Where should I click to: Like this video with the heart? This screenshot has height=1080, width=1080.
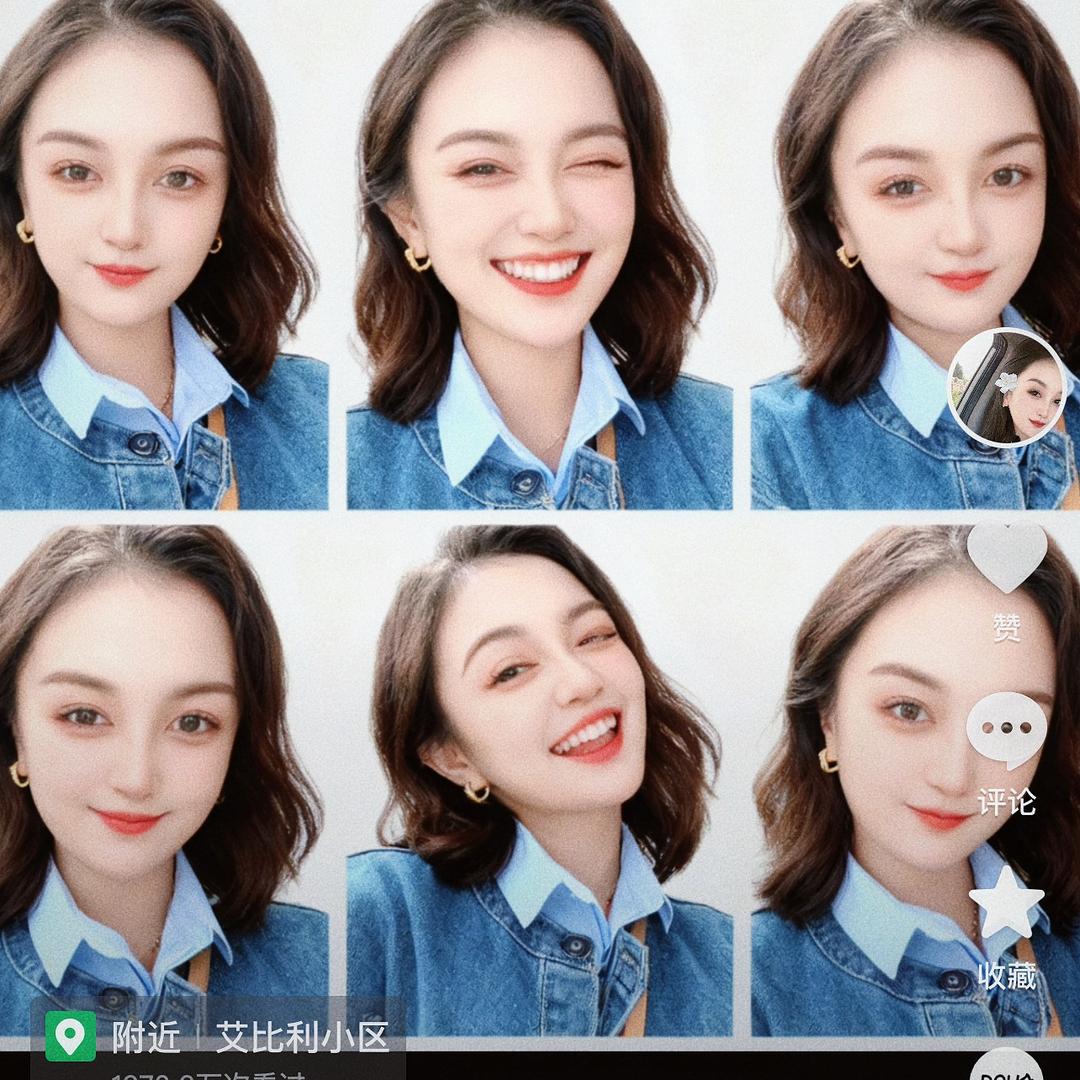click(x=1006, y=558)
